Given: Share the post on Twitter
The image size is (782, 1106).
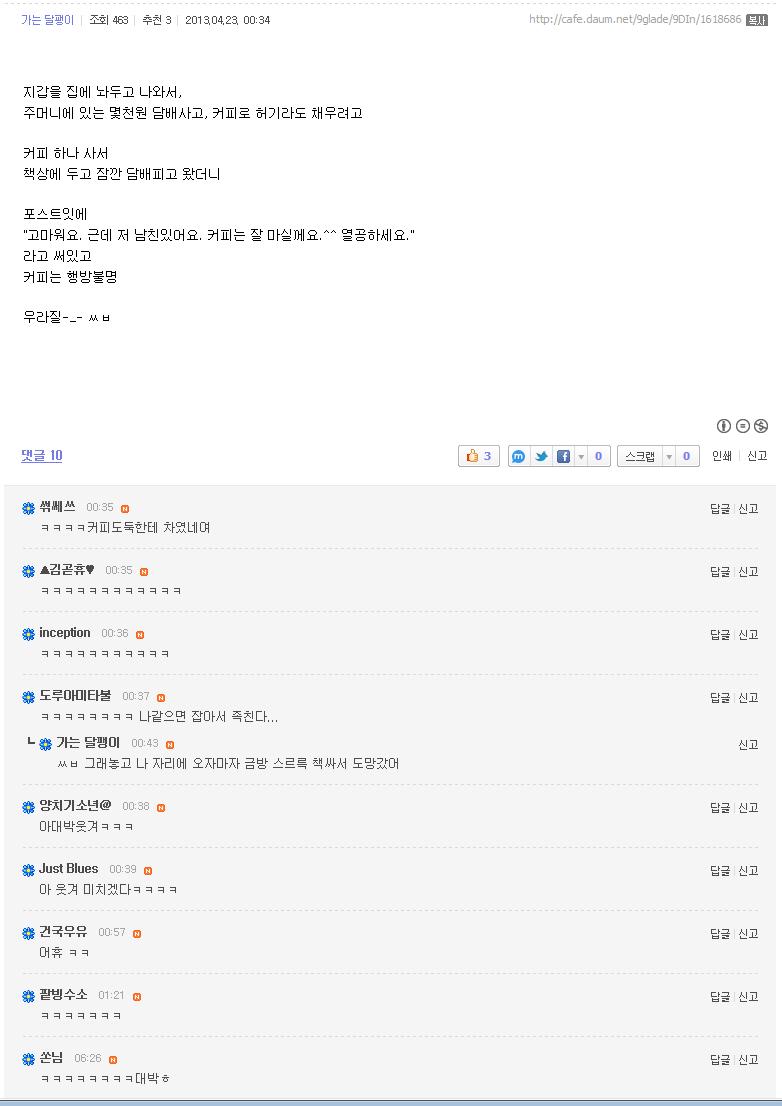Looking at the screenshot, I should (541, 456).
